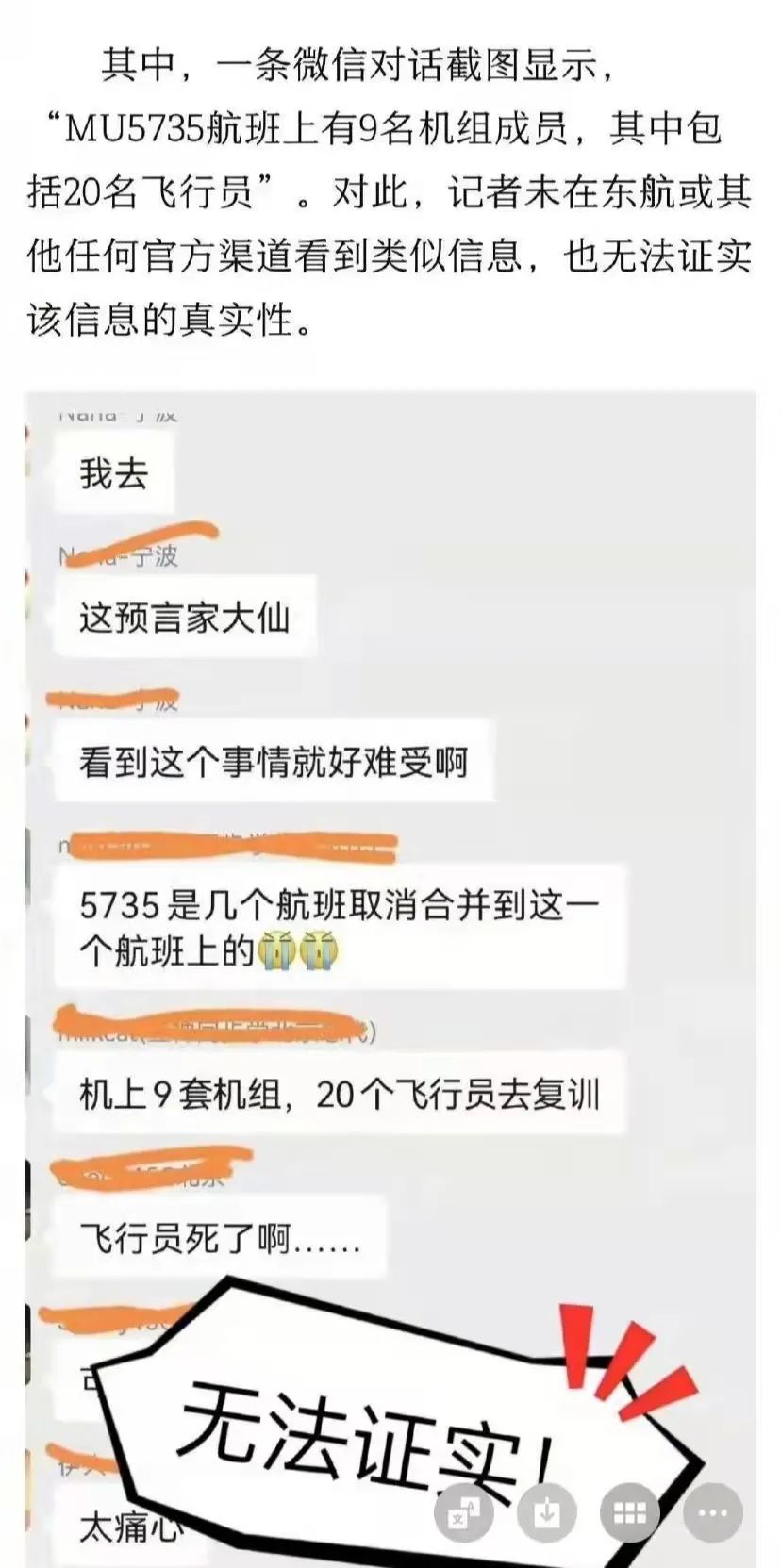Translate the text in this image

pyautogui.click(x=465, y=1513)
